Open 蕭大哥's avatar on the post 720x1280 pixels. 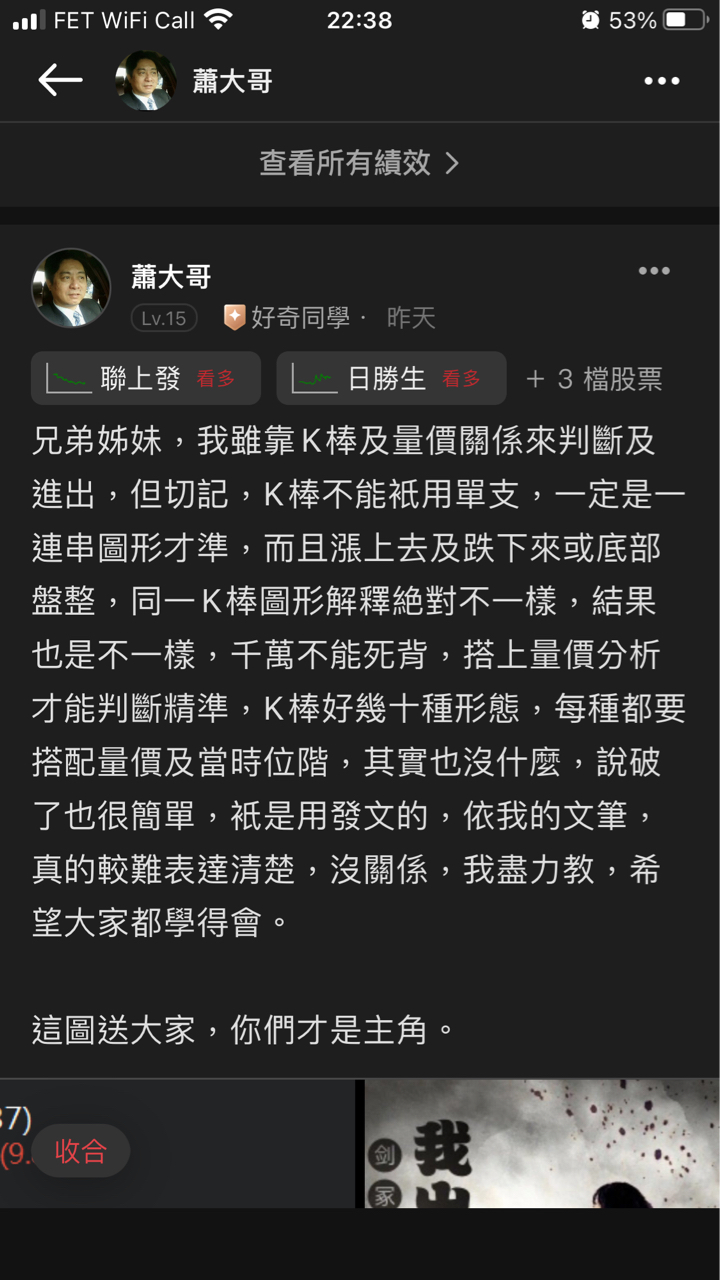point(71,288)
